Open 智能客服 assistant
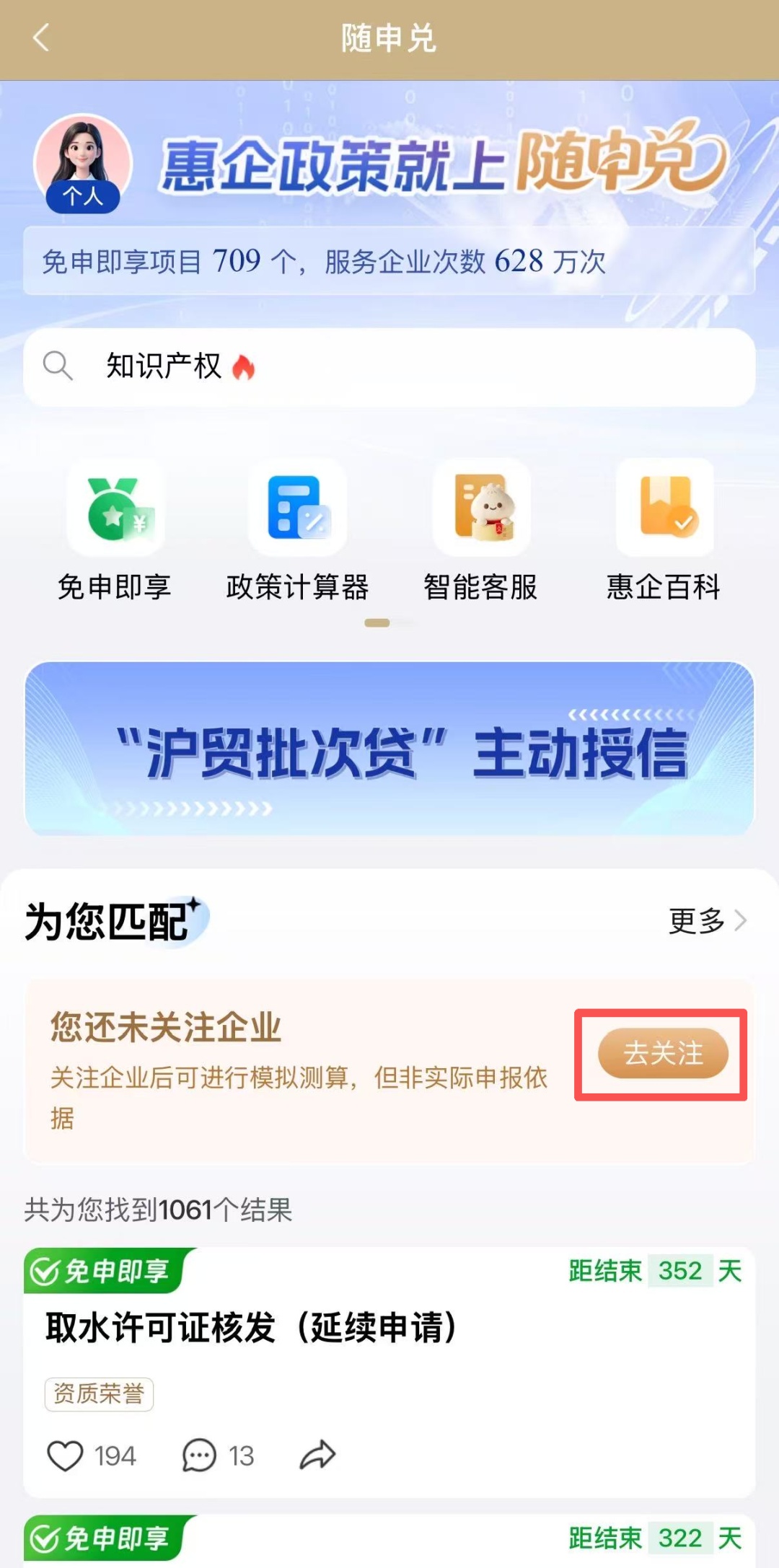Image resolution: width=779 pixels, height=1568 pixels. click(480, 530)
